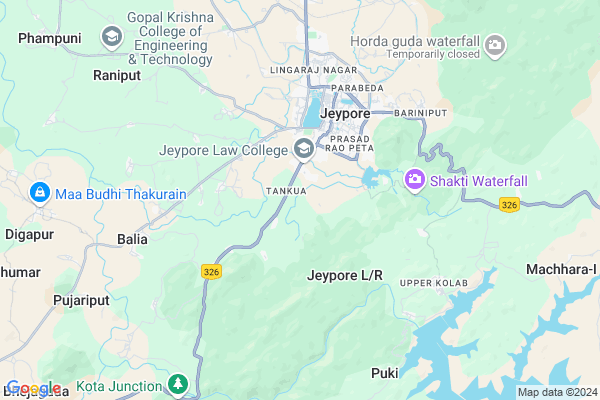Tap the Jeypore Law College marker
This screenshot has height=400, width=600.
pos(303,150)
